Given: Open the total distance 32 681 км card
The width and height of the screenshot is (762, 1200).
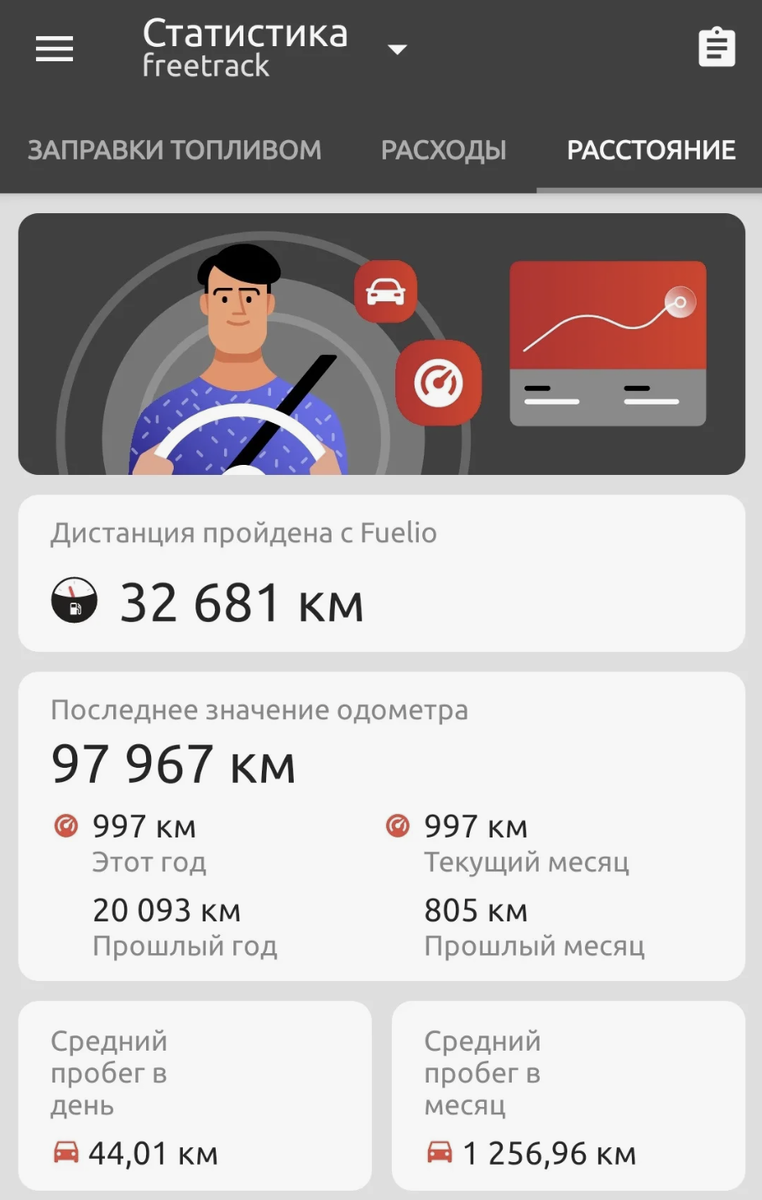Looking at the screenshot, I should coord(380,572).
